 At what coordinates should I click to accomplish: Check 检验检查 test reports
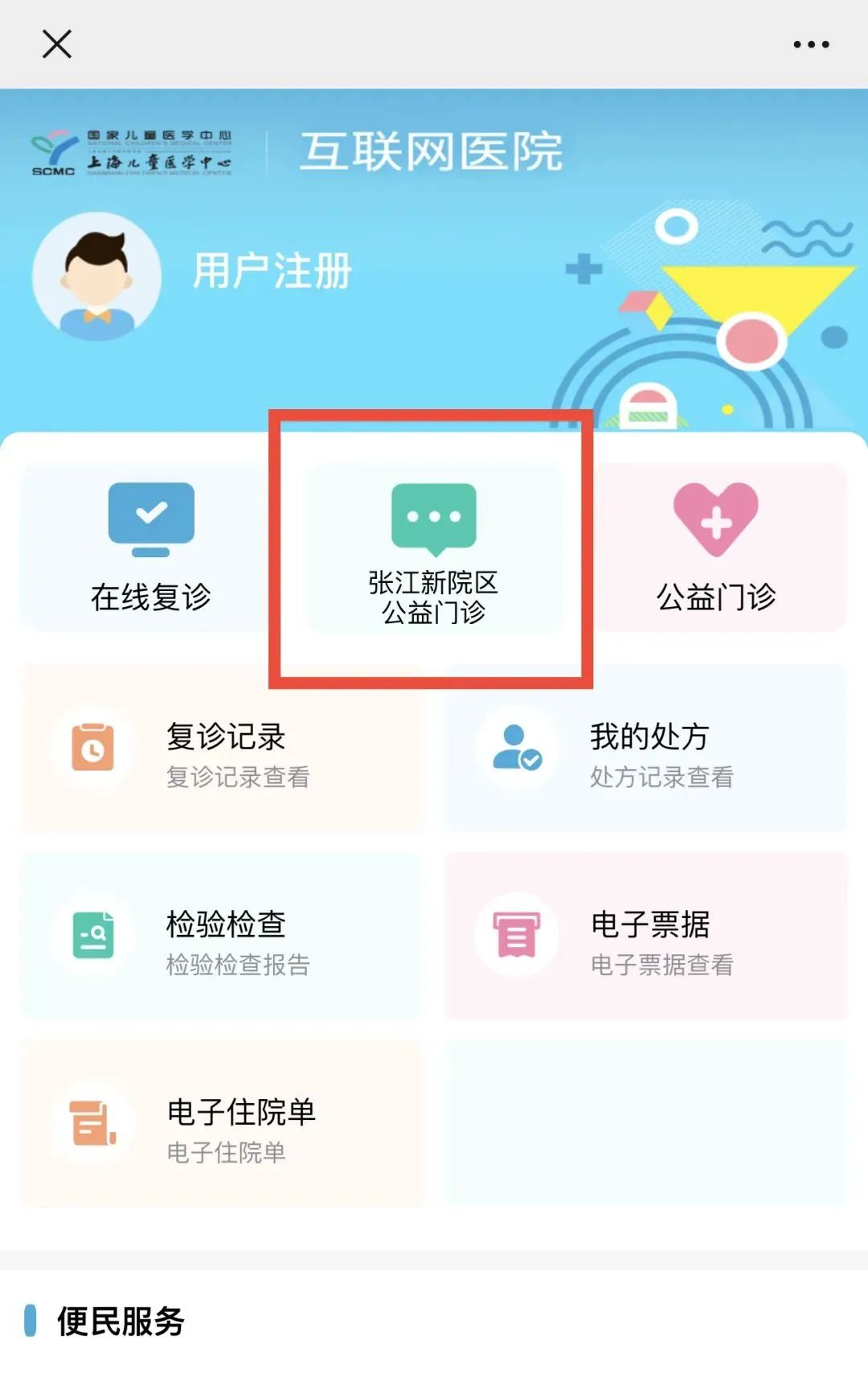pos(222,937)
